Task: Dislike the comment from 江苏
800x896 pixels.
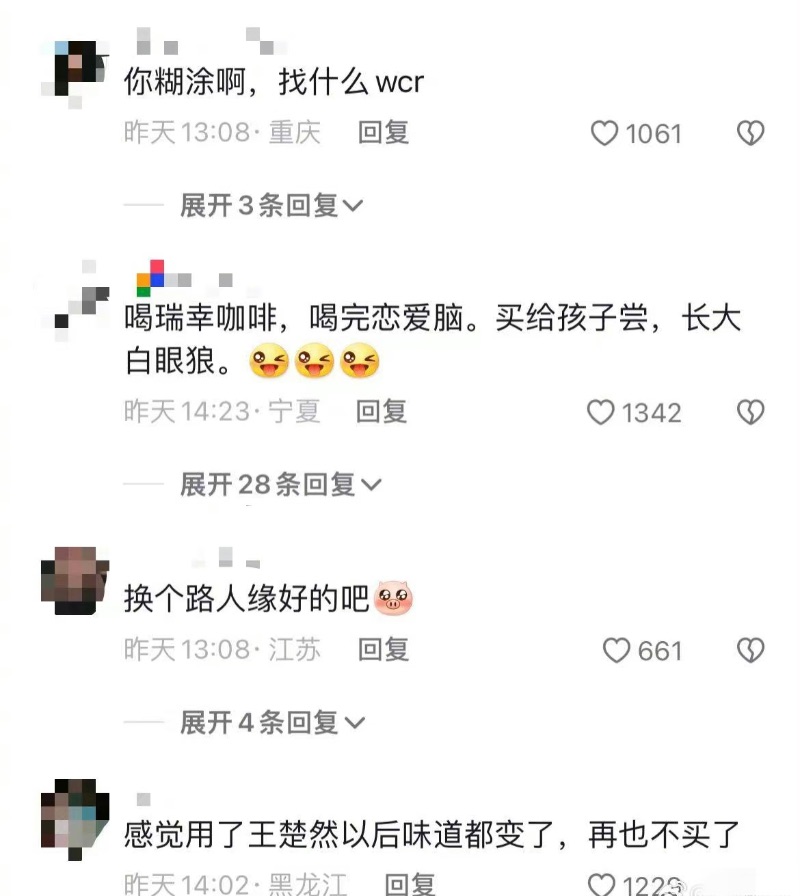Action: pyautogui.click(x=750, y=651)
